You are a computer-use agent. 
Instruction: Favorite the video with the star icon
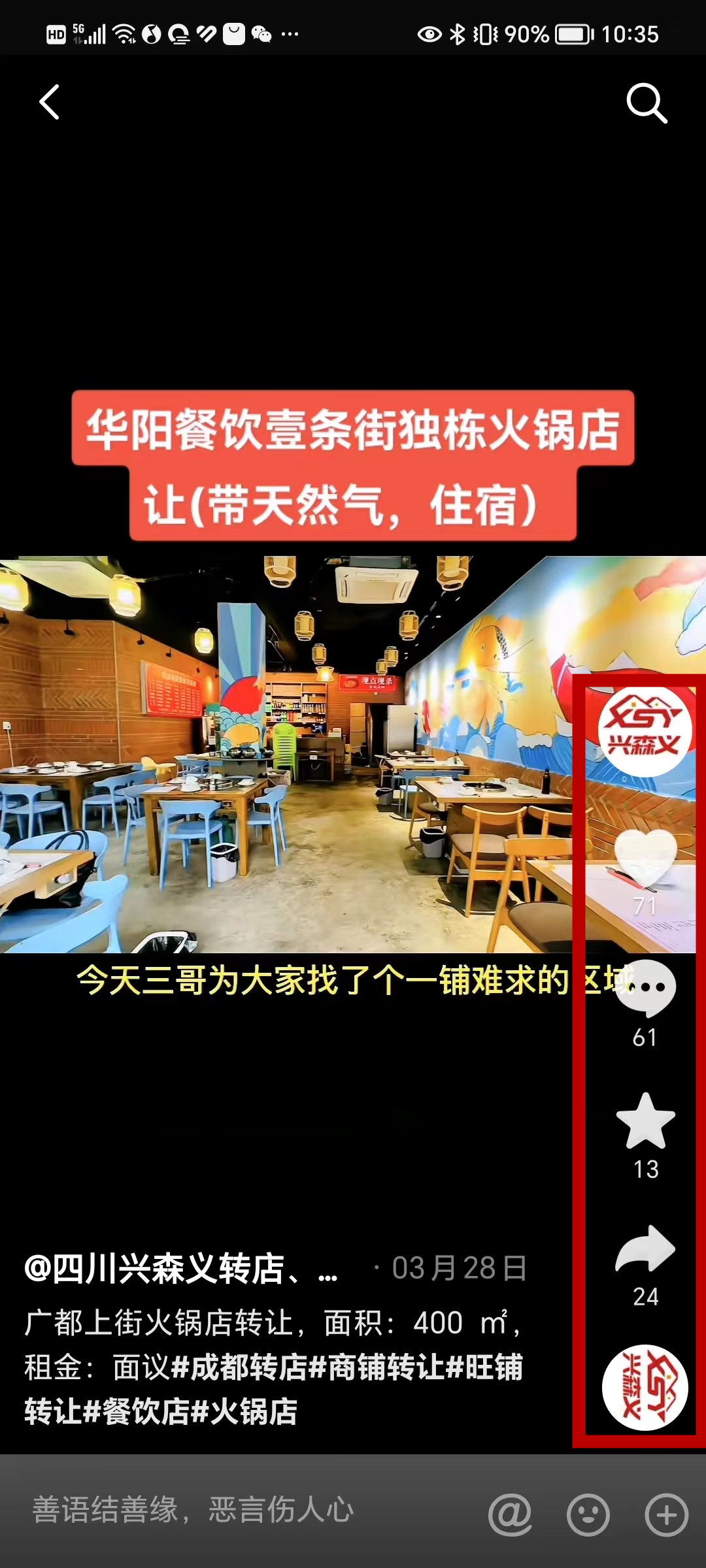click(x=645, y=1122)
